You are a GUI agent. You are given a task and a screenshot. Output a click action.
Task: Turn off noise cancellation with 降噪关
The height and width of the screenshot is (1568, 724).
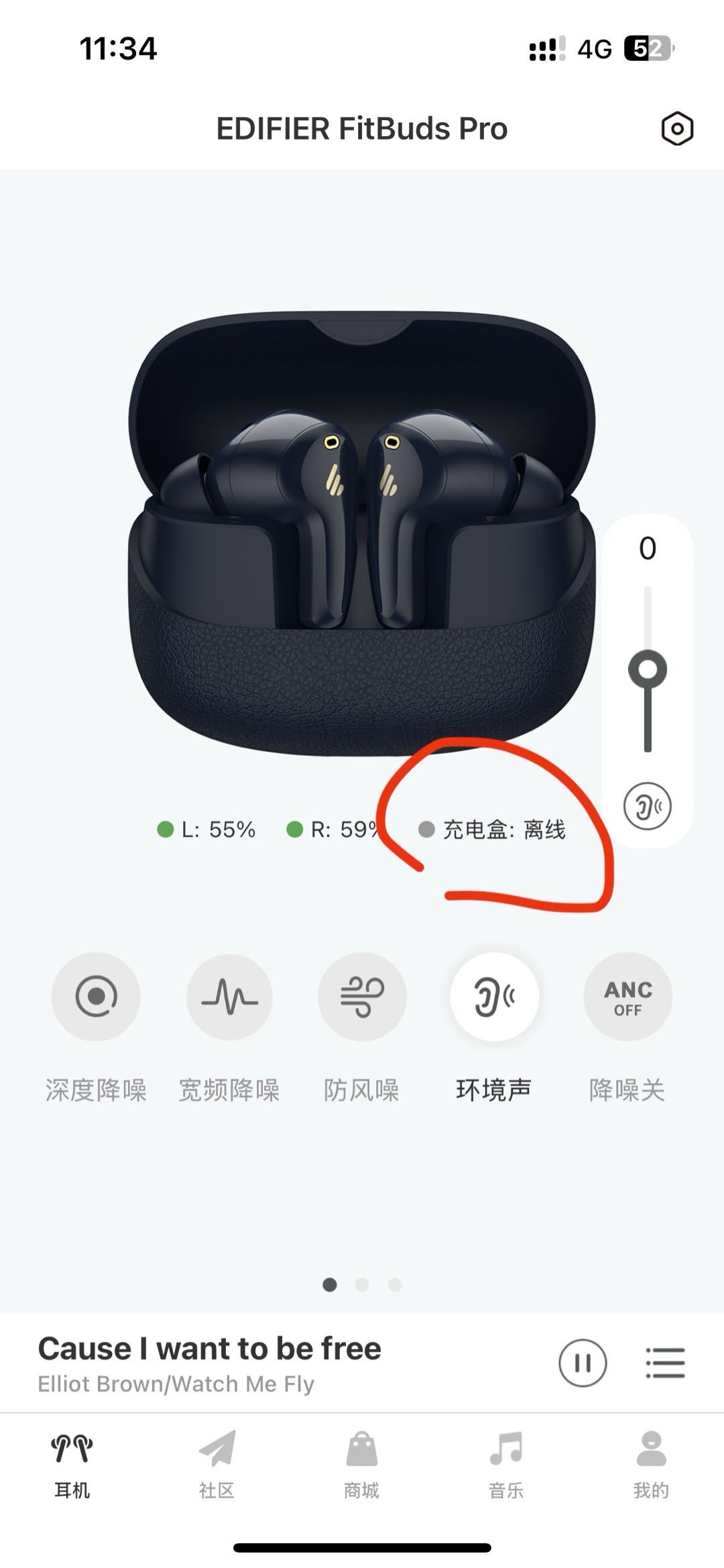pyautogui.click(x=627, y=997)
